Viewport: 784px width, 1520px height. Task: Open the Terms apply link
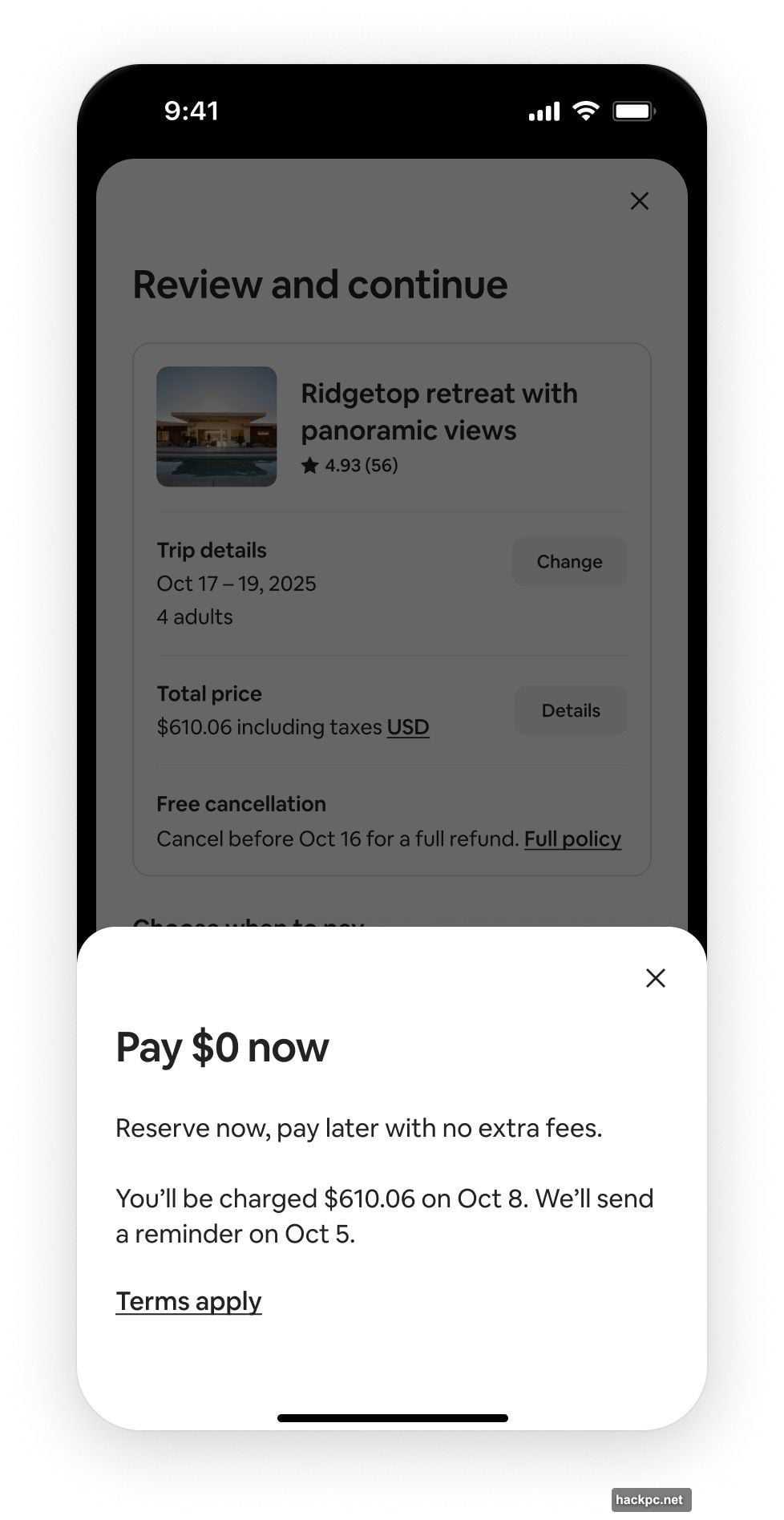[x=188, y=1301]
